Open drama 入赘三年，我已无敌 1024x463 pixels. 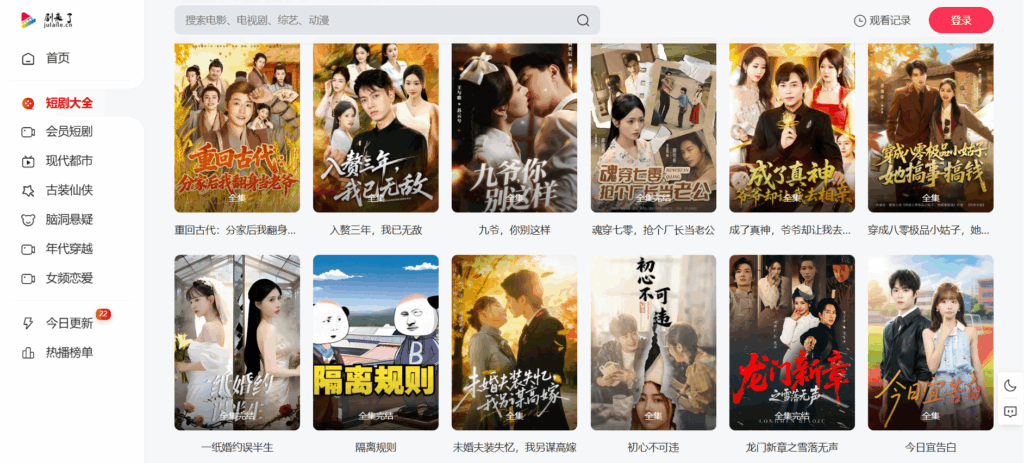pyautogui.click(x=376, y=128)
